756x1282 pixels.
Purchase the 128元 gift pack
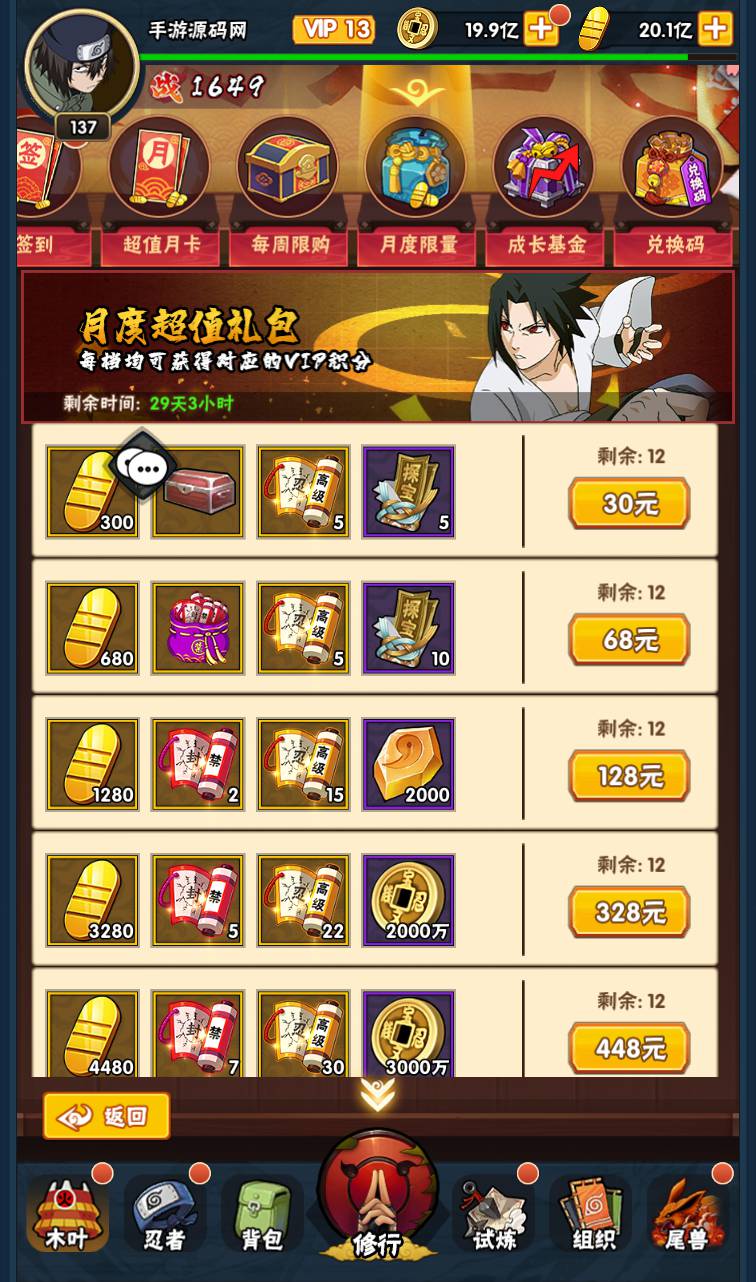tap(629, 776)
